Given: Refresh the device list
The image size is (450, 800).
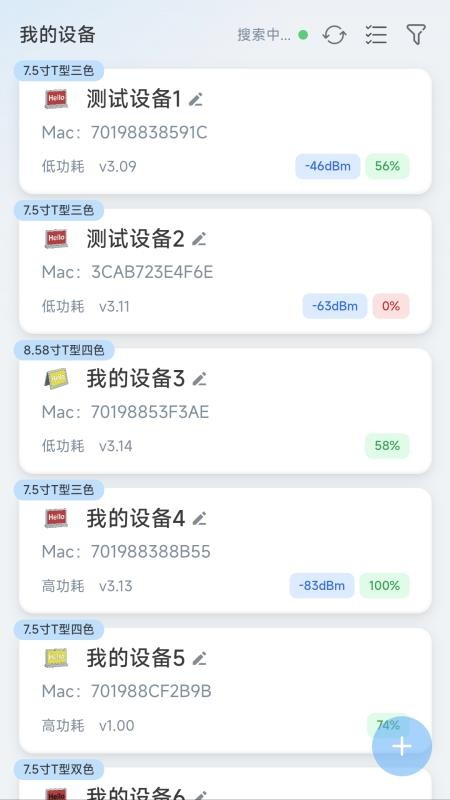Looking at the screenshot, I should tap(335, 35).
